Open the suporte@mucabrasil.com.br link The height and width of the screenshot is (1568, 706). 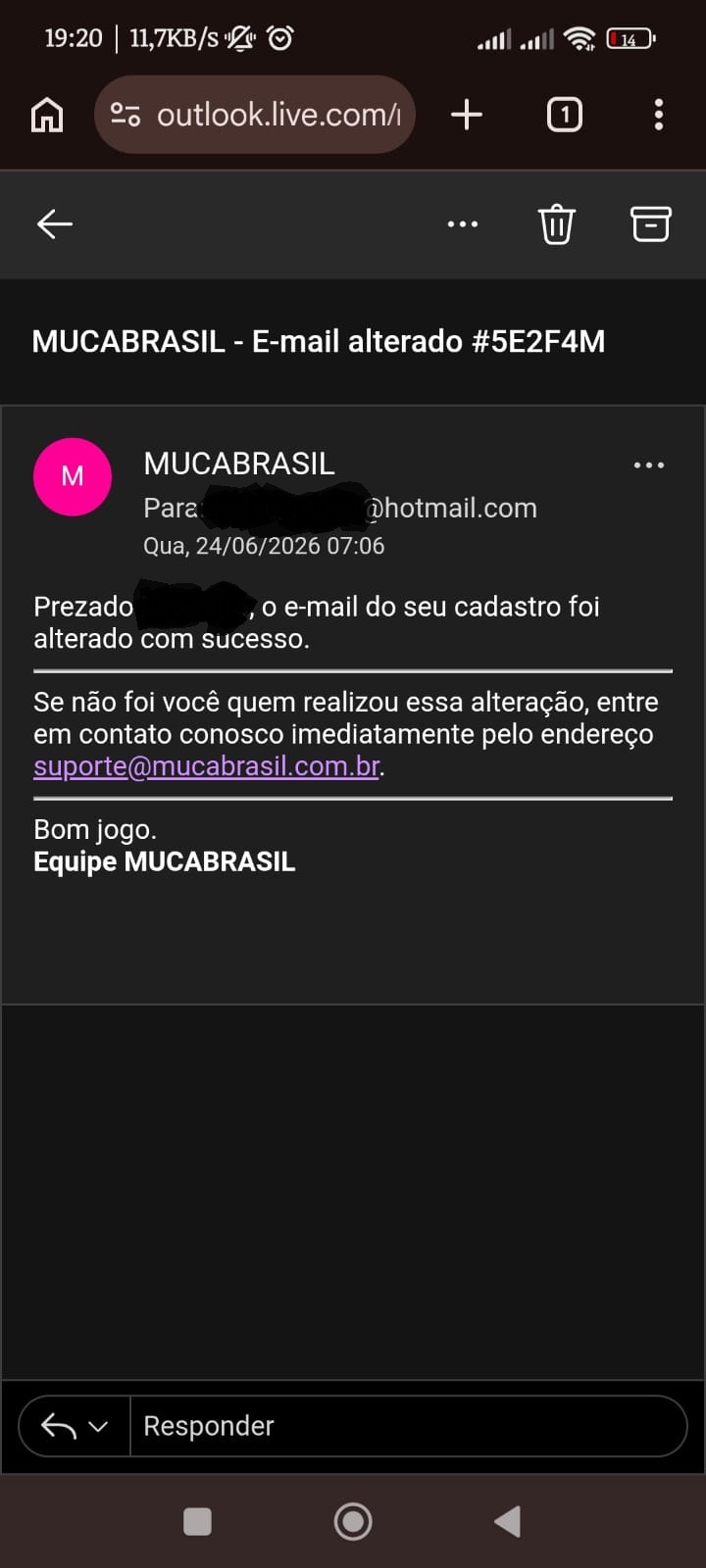click(207, 766)
